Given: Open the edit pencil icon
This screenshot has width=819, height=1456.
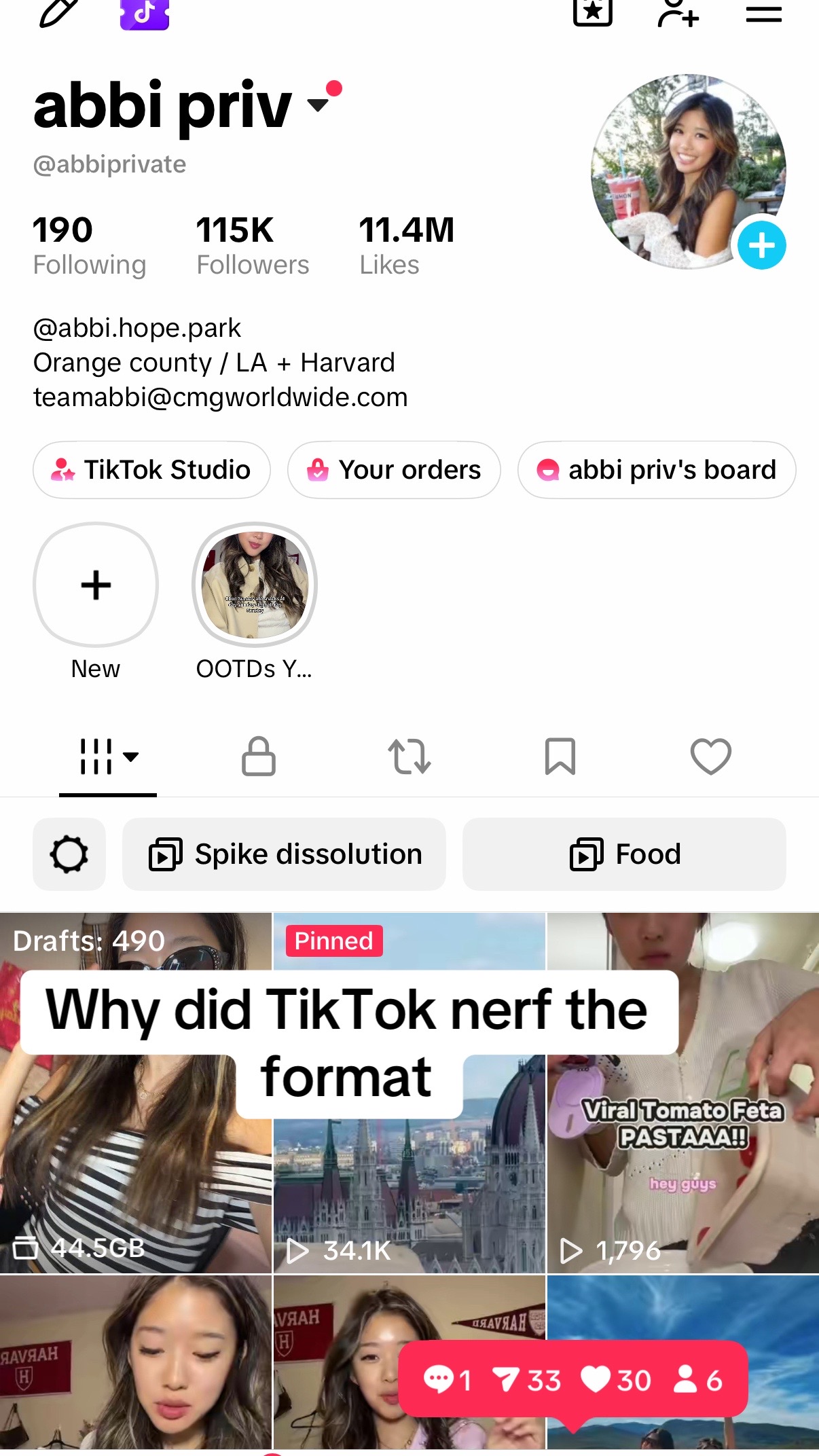Looking at the screenshot, I should (58, 12).
